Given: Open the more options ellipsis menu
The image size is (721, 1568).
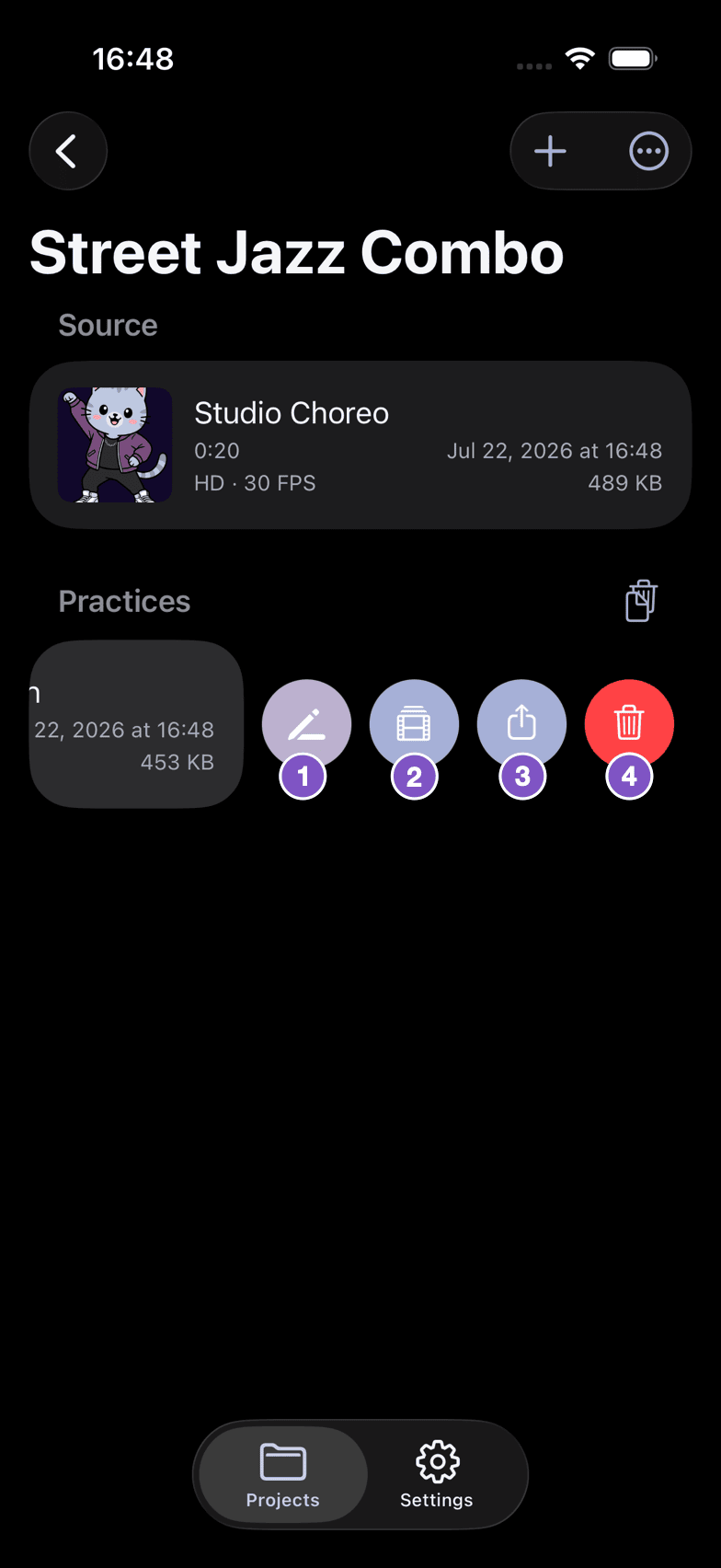Looking at the screenshot, I should (x=648, y=151).
